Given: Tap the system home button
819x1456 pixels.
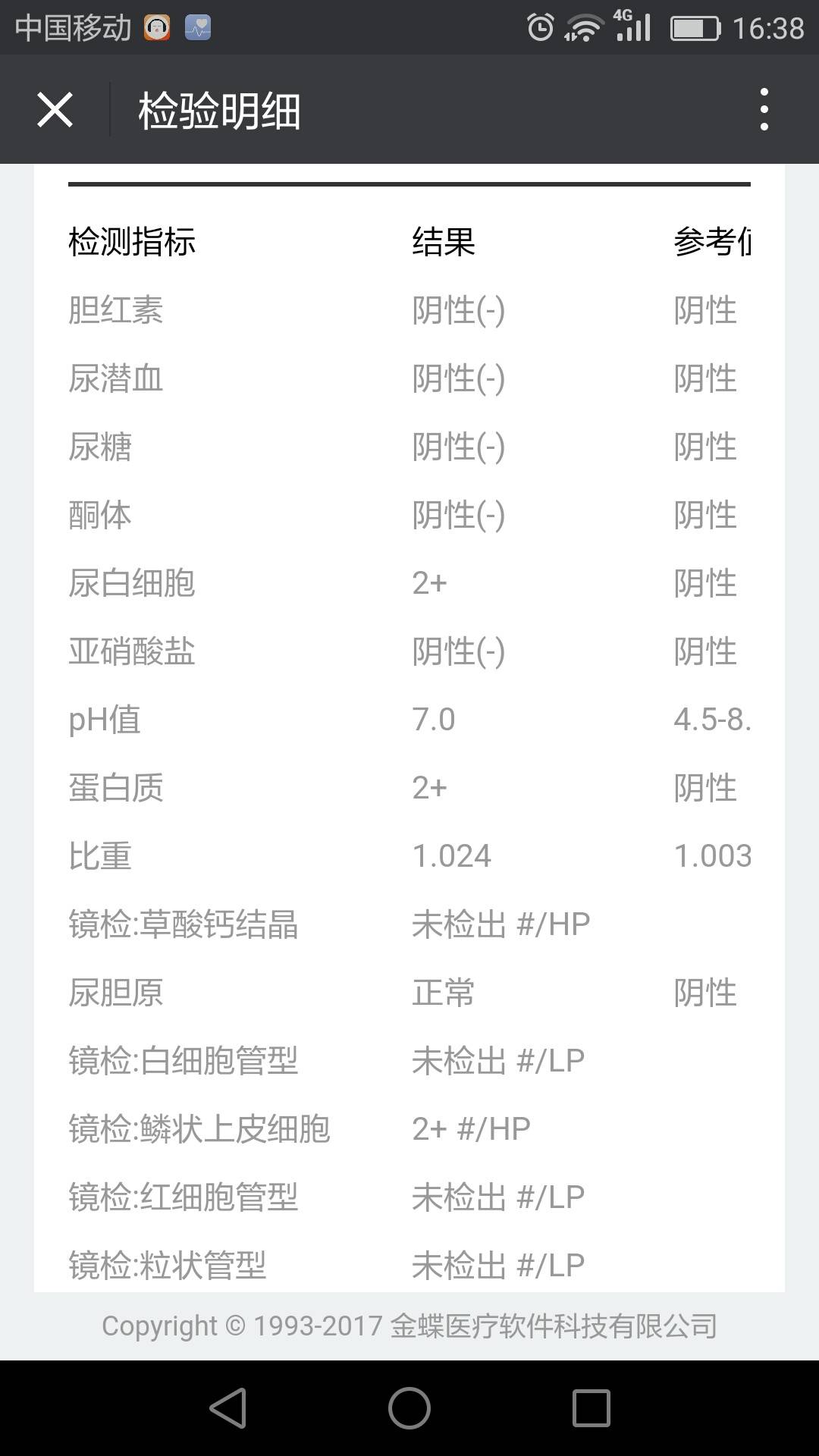Looking at the screenshot, I should 409,1408.
